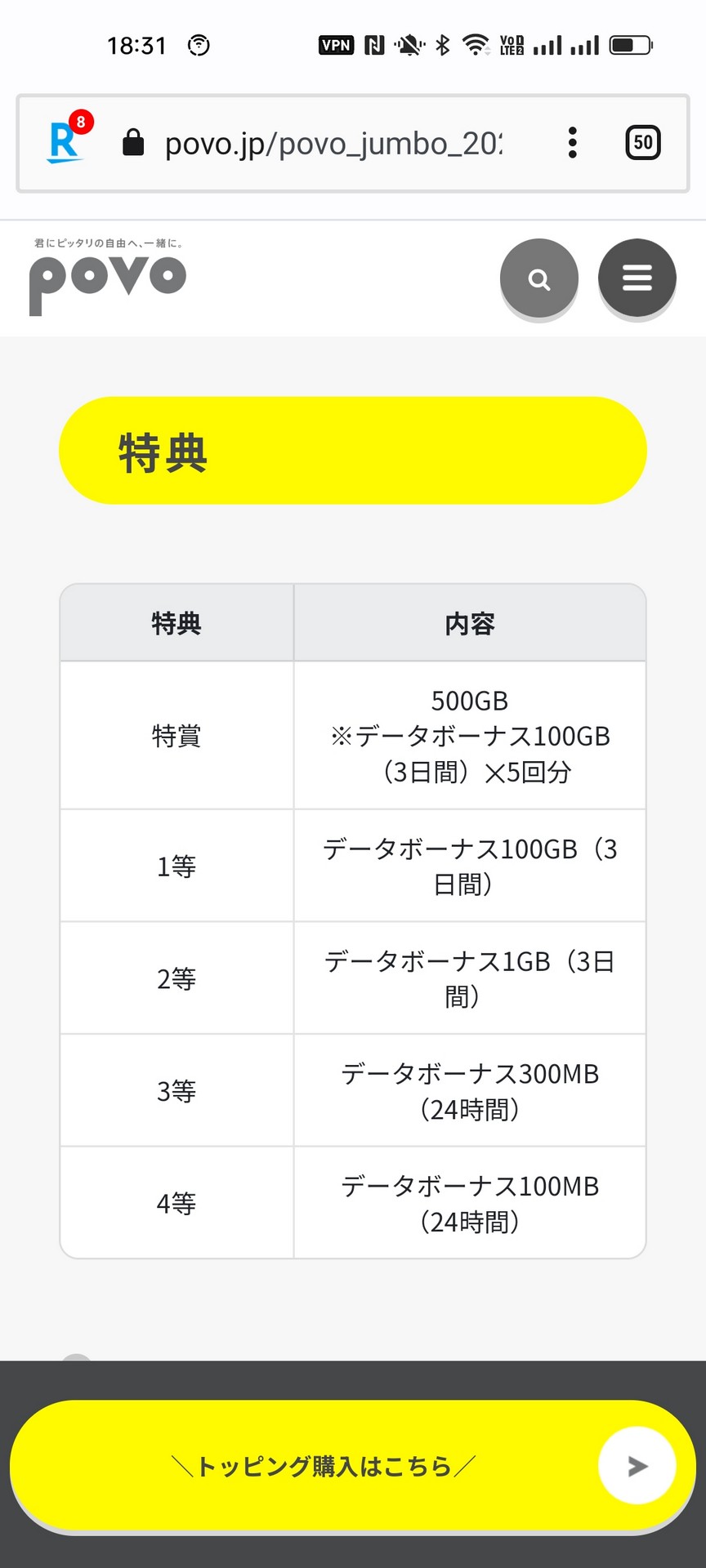Screen dimensions: 706x1568
Task: Open the browser overflow menu
Action: [x=573, y=143]
